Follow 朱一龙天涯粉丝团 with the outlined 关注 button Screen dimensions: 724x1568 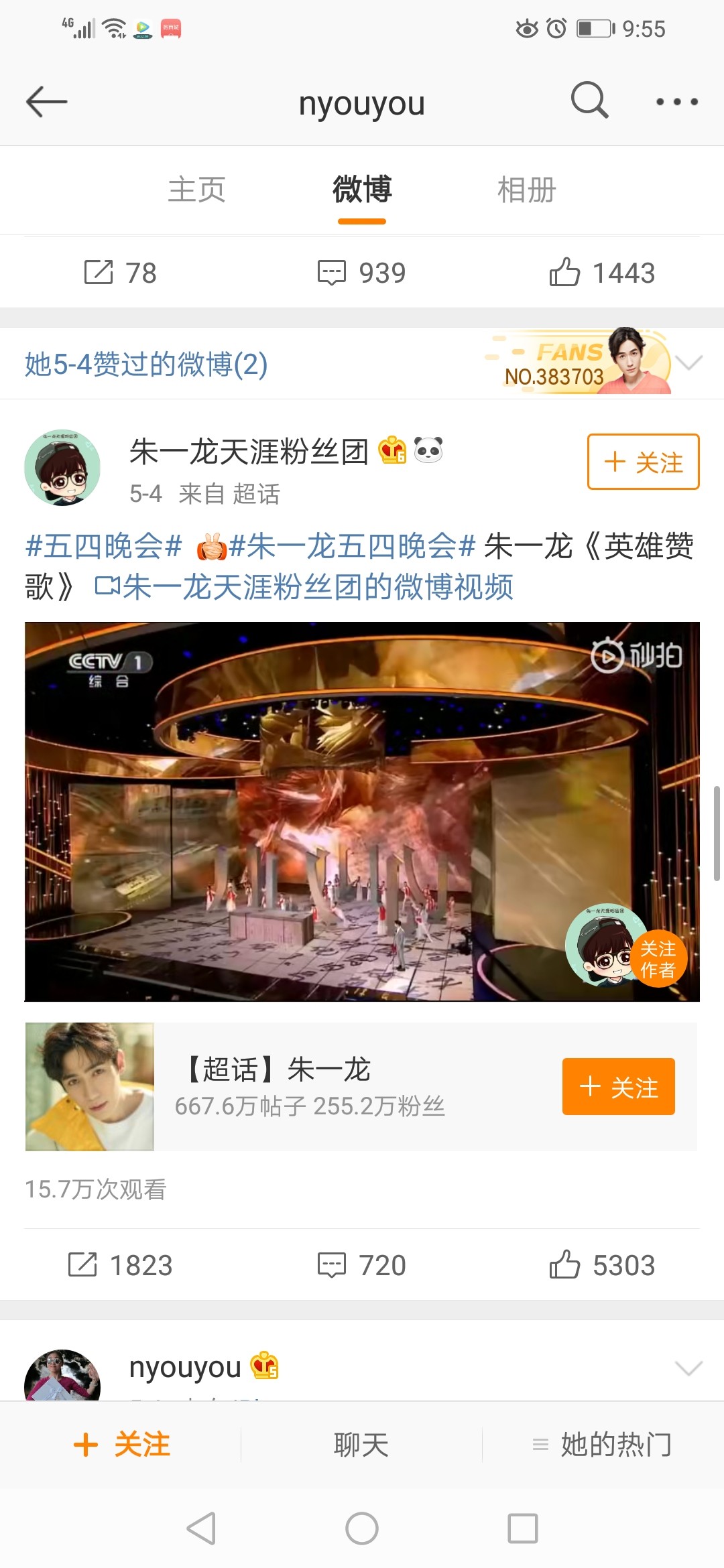click(643, 462)
